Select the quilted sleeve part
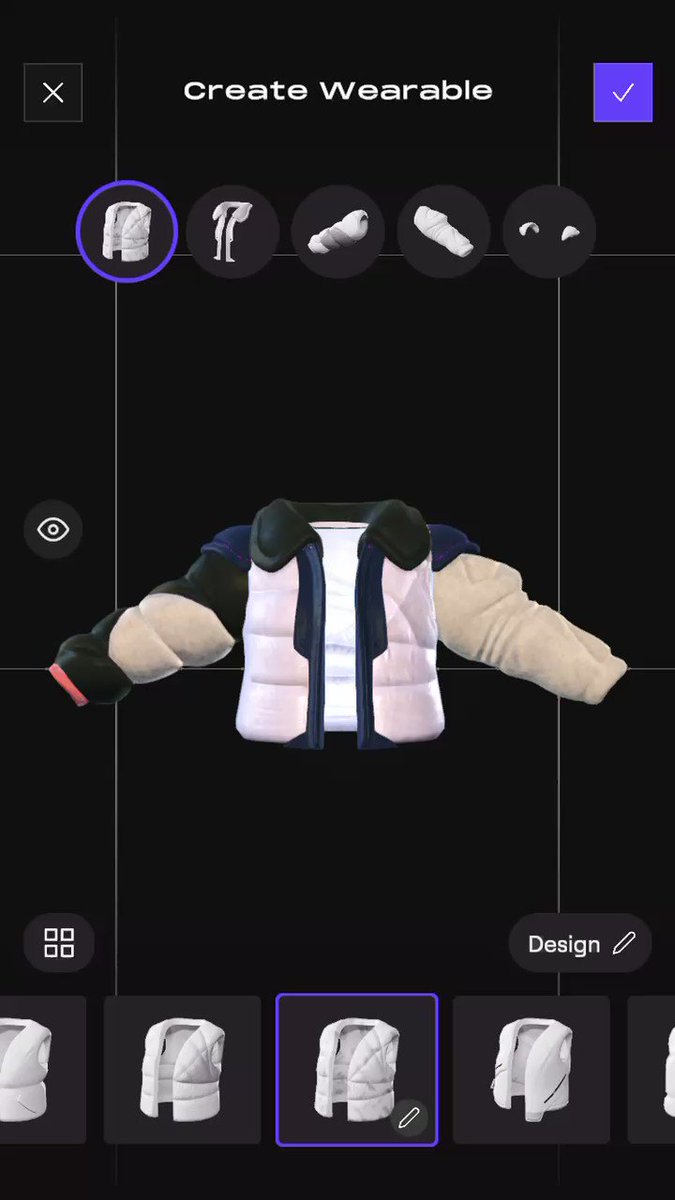 tap(443, 231)
